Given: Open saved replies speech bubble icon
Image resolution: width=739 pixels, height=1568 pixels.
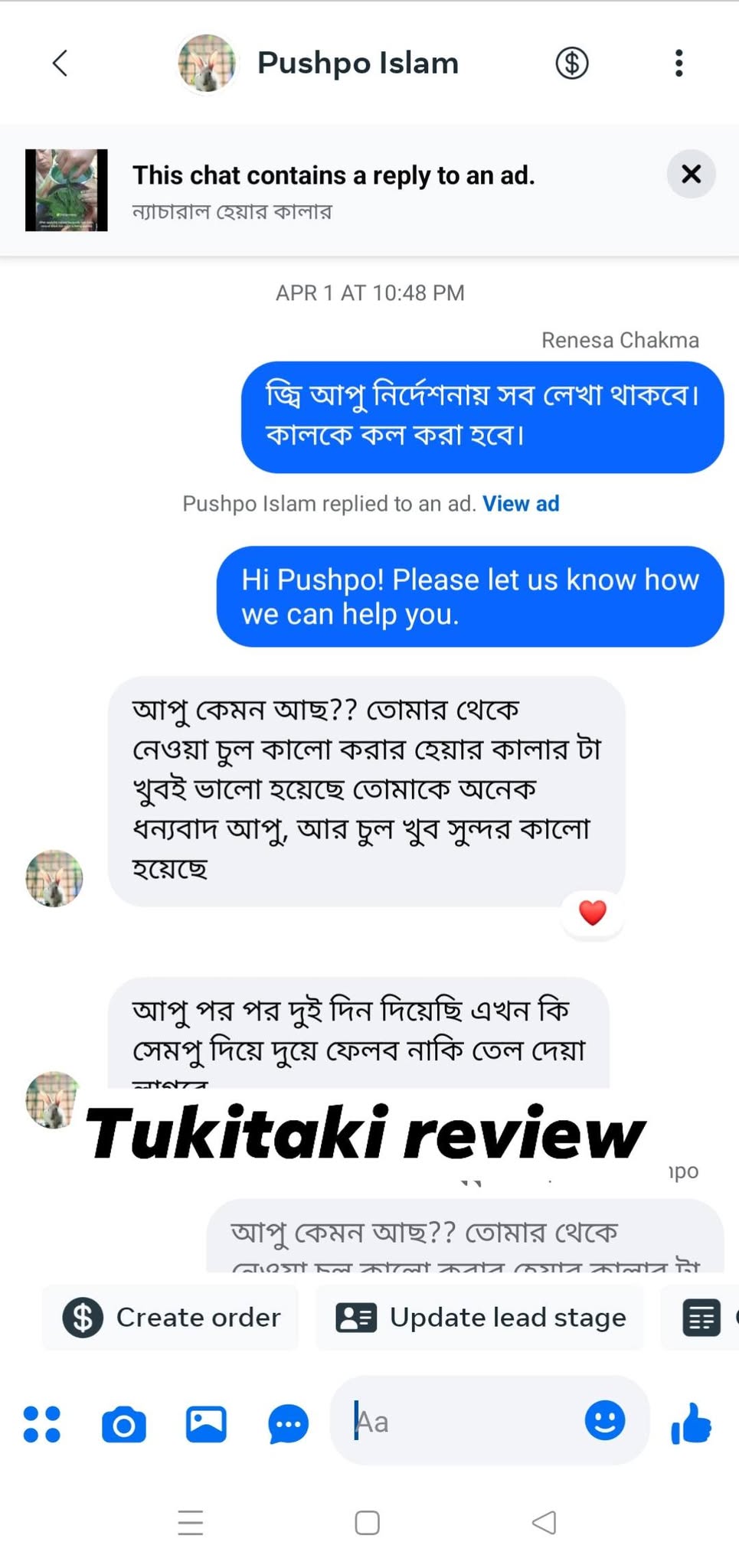Looking at the screenshot, I should (x=288, y=1424).
